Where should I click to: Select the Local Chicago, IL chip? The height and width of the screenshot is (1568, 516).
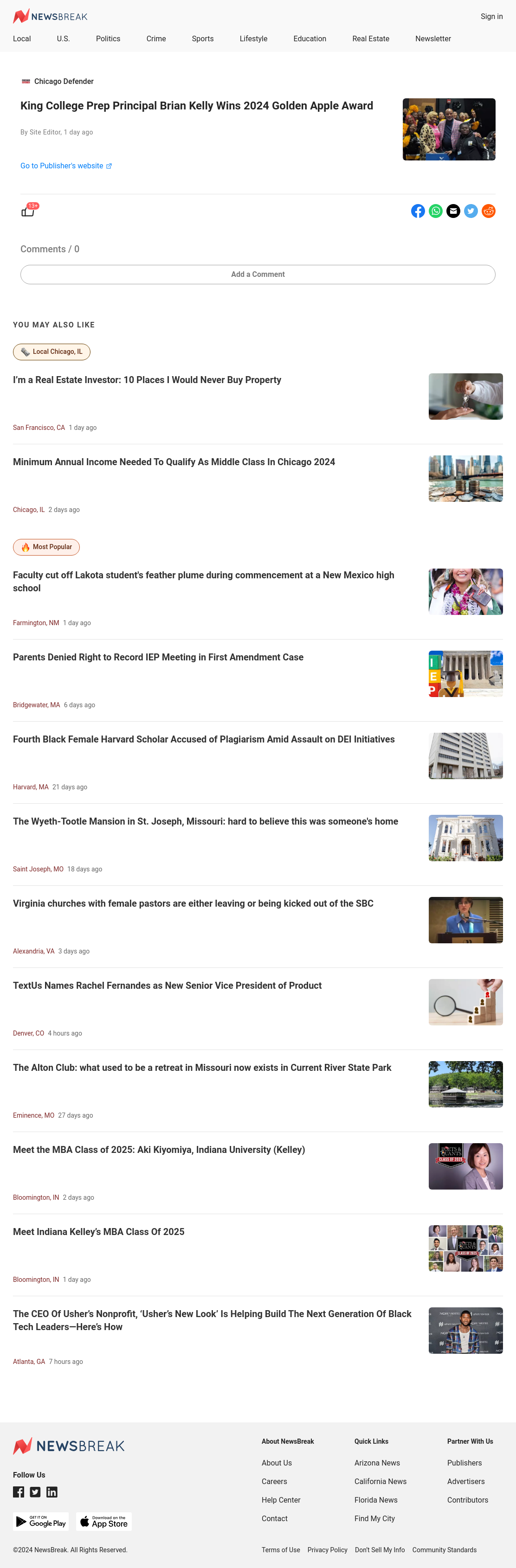(x=52, y=352)
